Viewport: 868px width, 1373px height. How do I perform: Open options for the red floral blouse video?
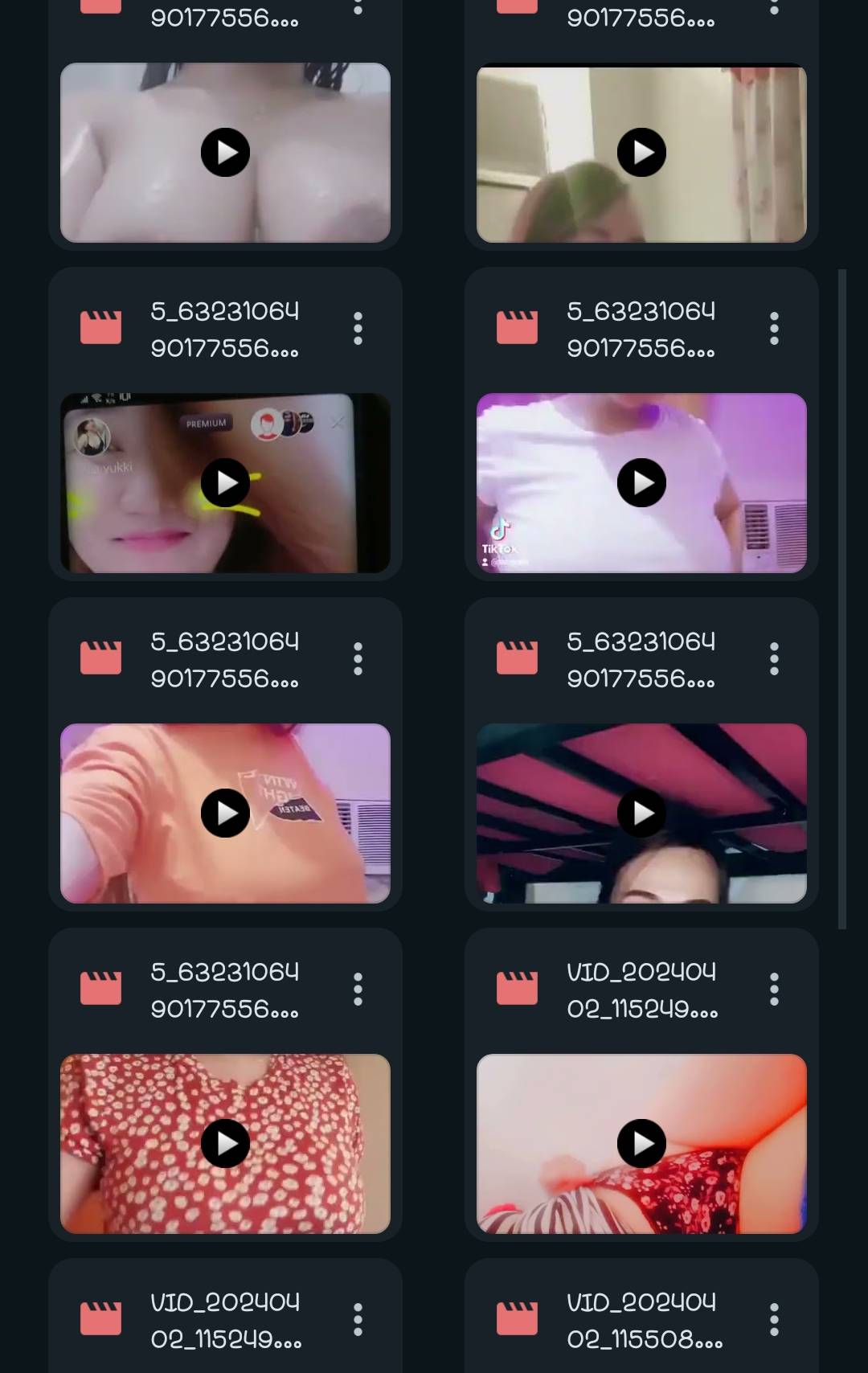(x=358, y=990)
